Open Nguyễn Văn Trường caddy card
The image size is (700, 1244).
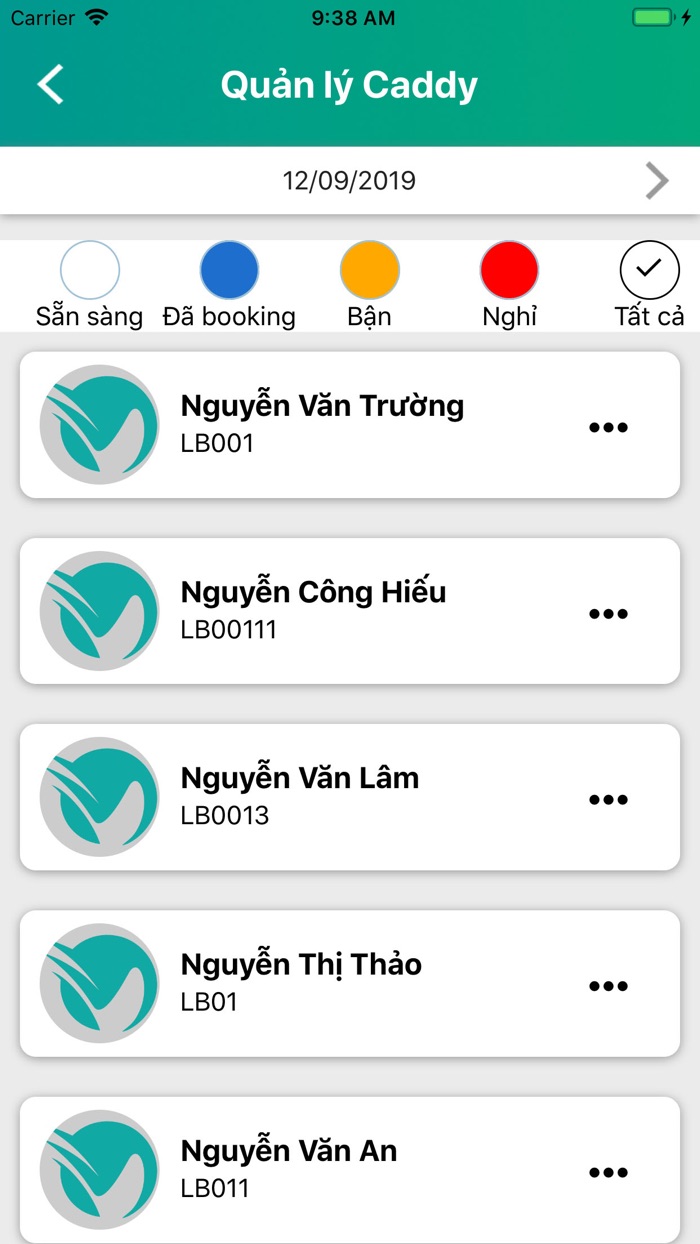[322, 424]
